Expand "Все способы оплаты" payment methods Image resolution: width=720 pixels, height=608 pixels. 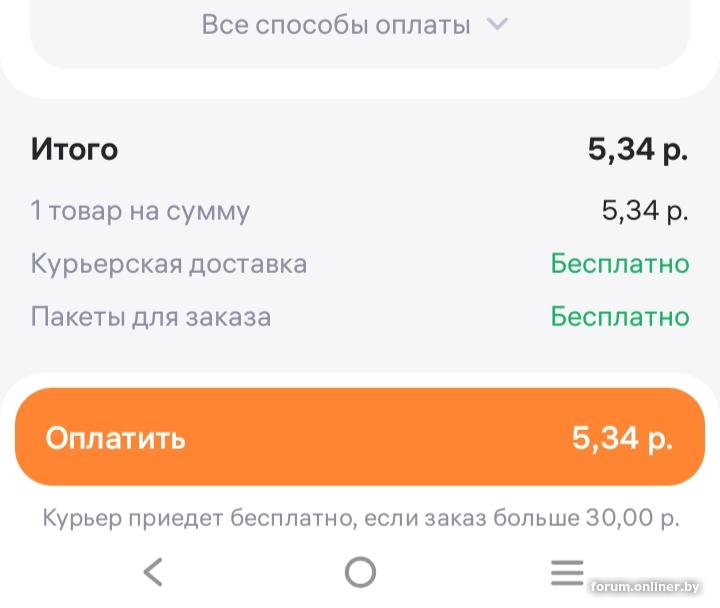(x=355, y=25)
